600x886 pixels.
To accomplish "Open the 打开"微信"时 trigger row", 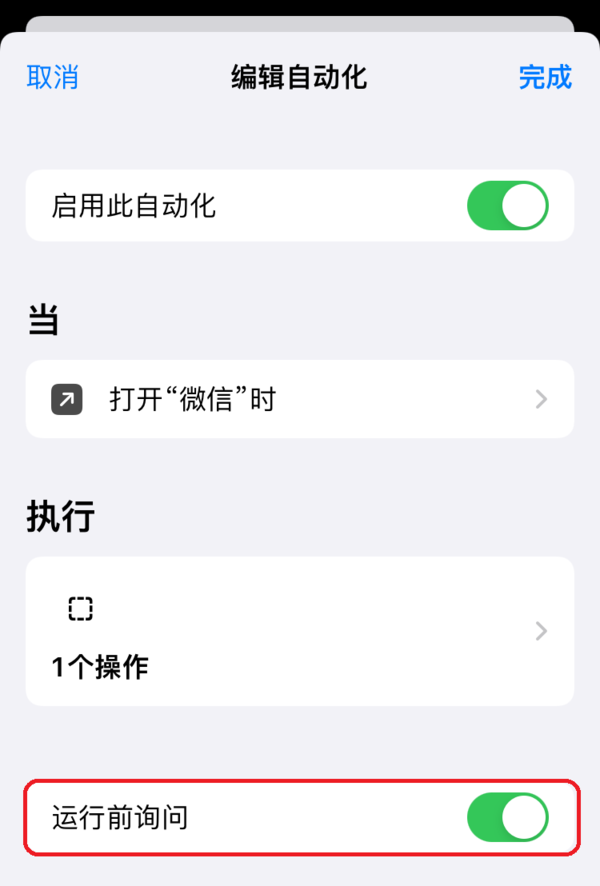I will [x=300, y=400].
